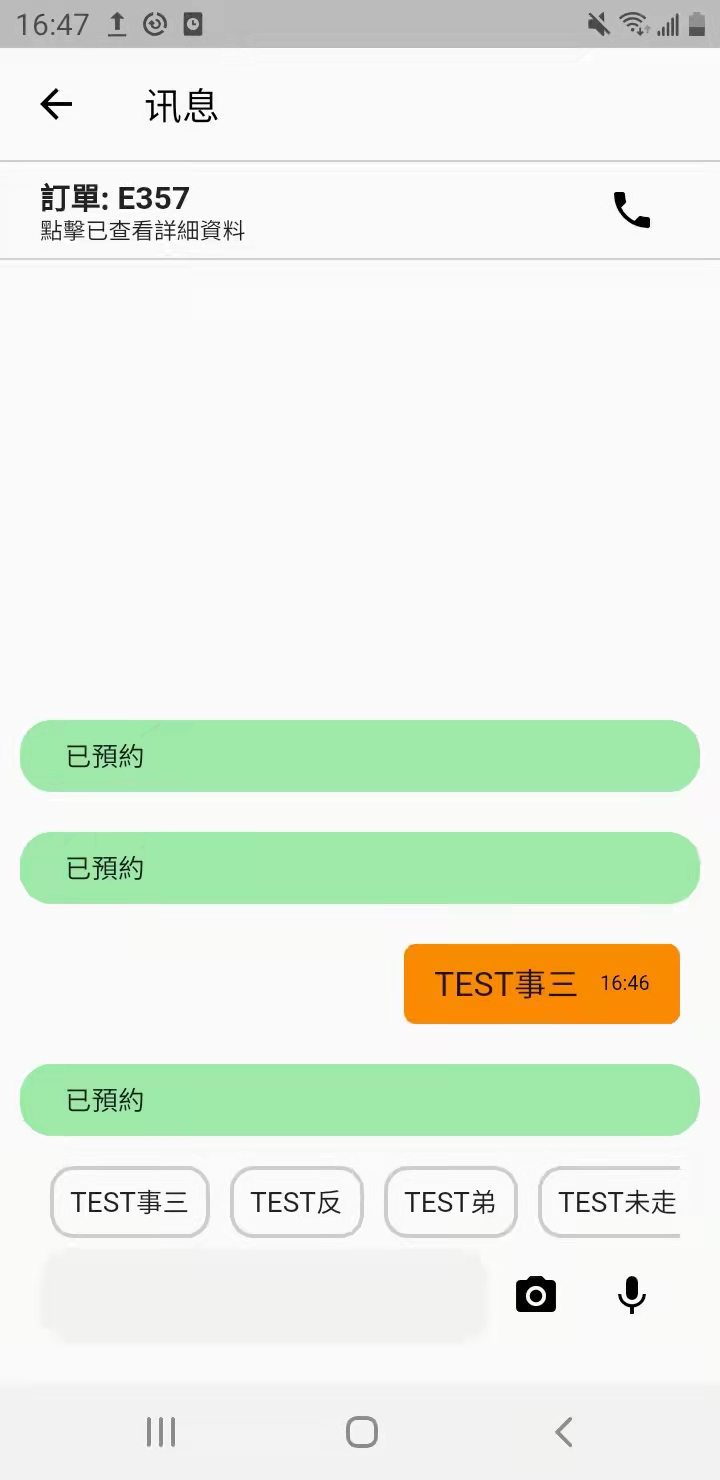Go to home screen via navigation bar

361,1432
